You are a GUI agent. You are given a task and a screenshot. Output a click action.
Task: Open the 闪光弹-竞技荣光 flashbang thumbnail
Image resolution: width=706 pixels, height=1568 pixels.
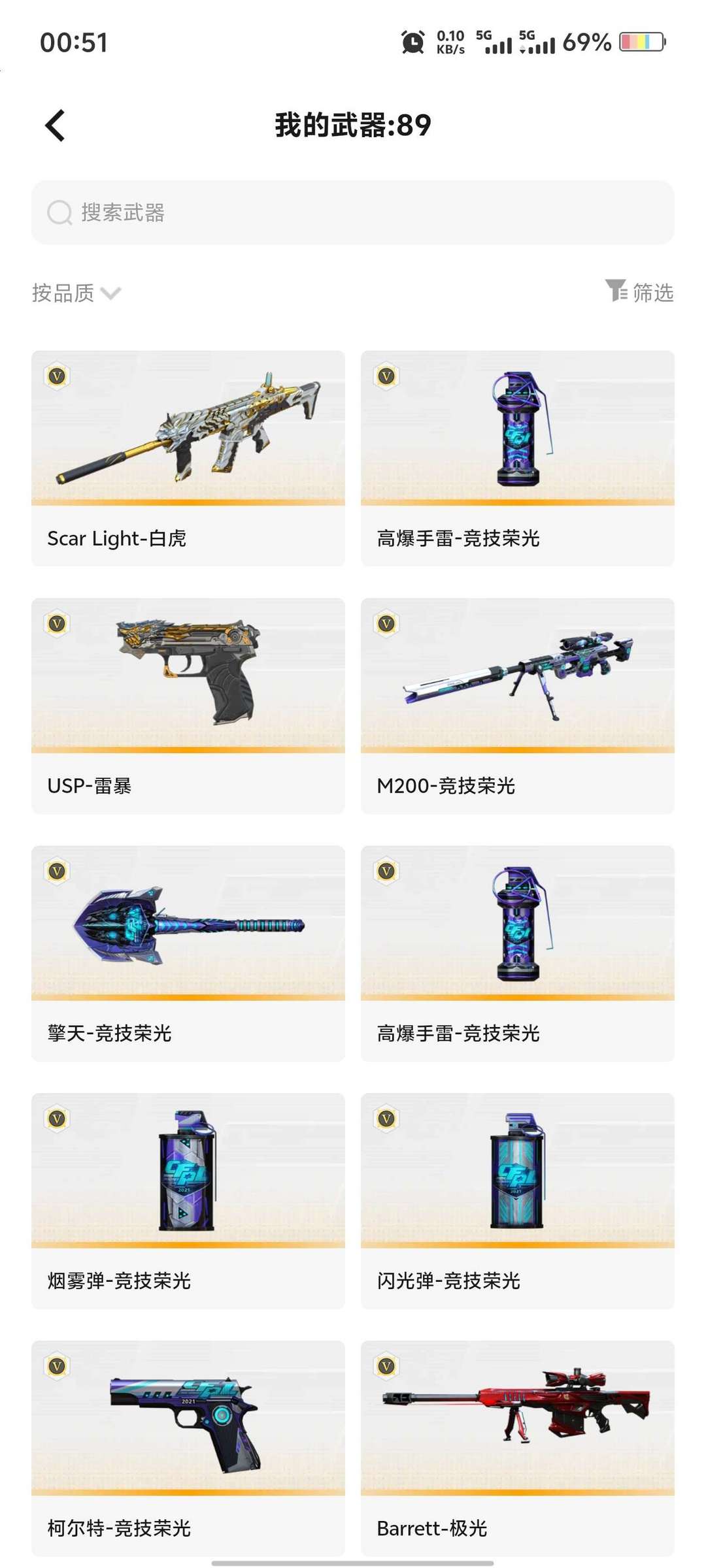(516, 1176)
